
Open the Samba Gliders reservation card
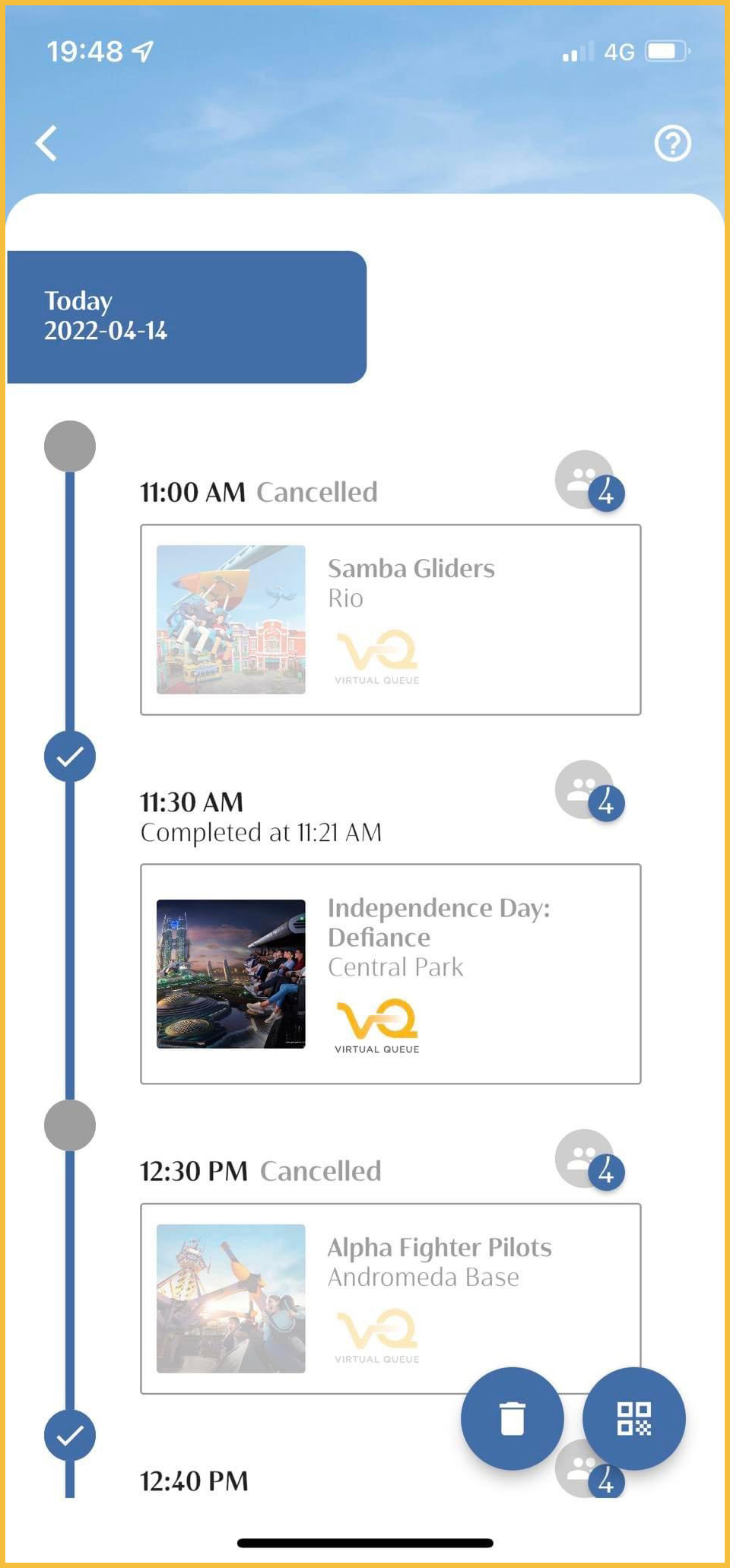(x=390, y=620)
